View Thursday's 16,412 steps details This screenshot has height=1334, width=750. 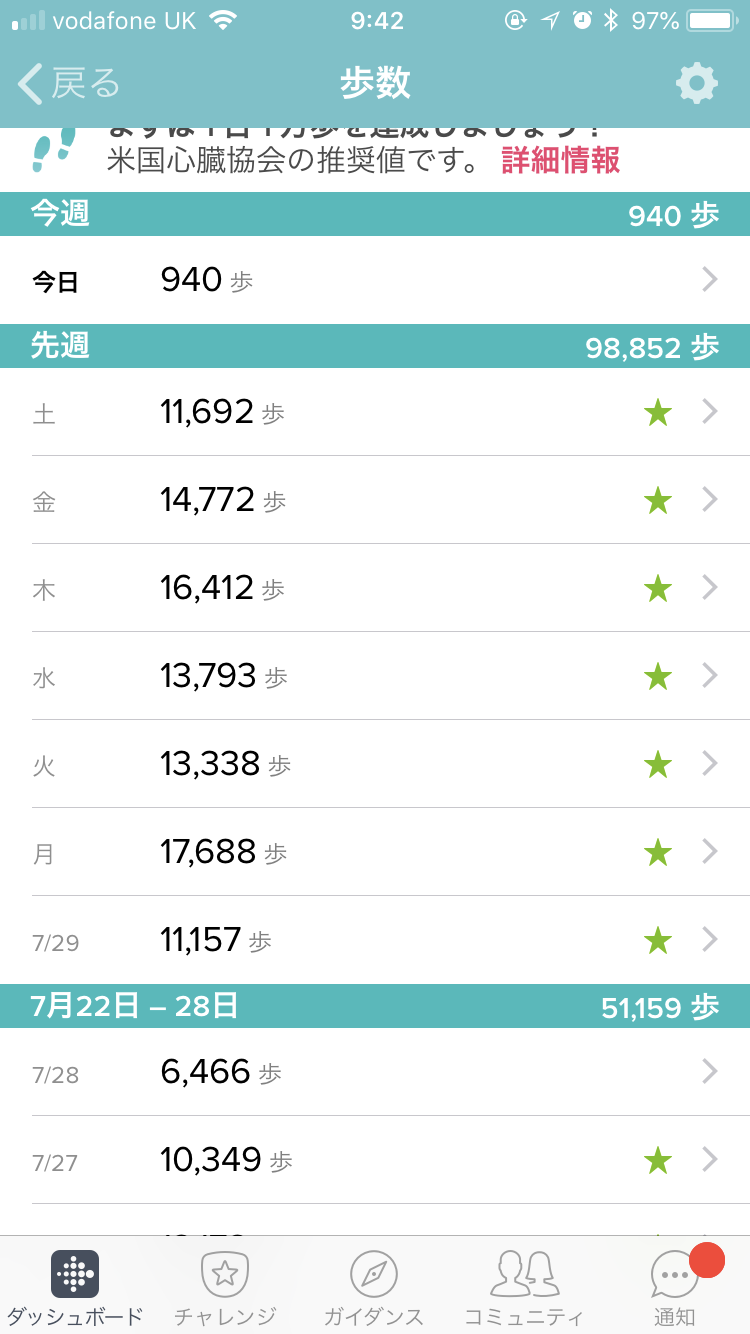375,588
